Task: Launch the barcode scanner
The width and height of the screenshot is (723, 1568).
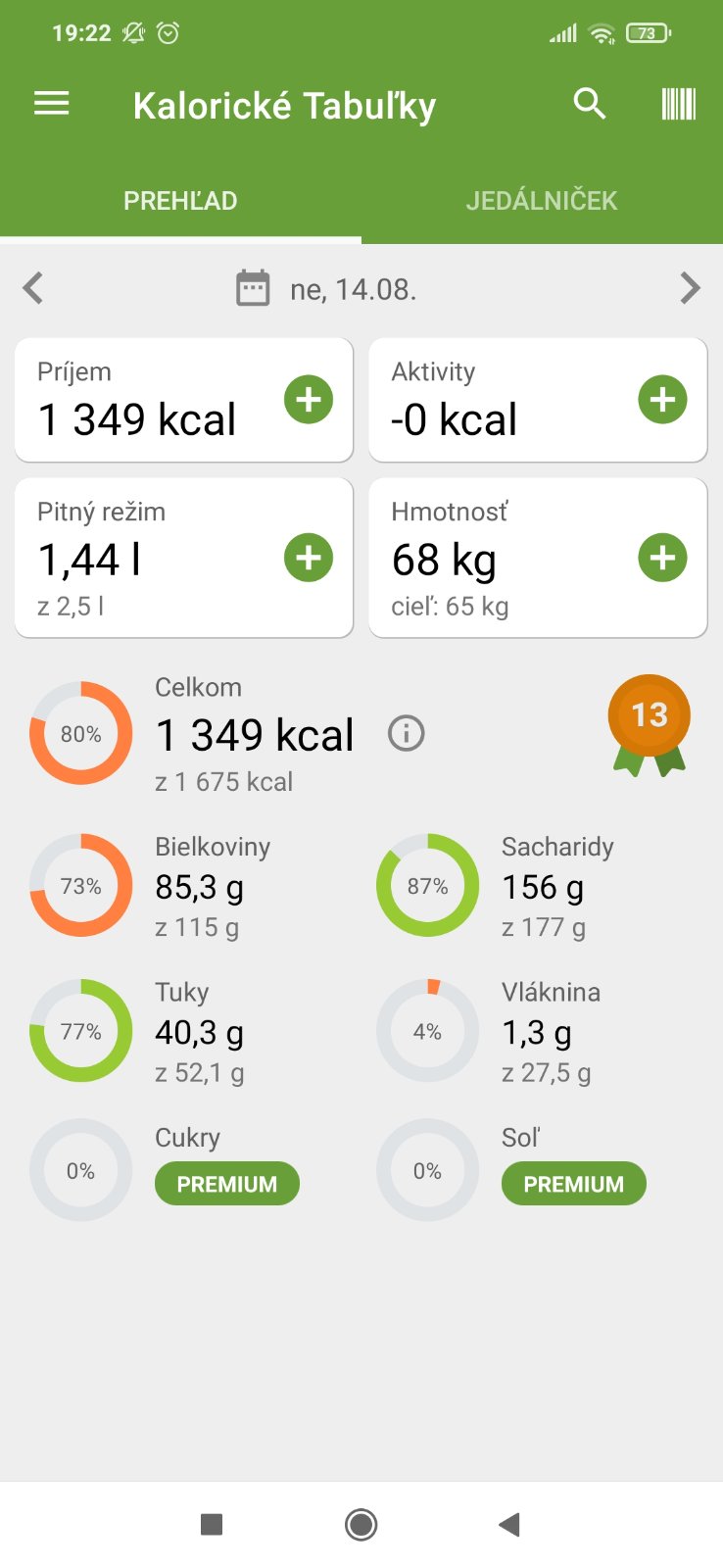Action: [x=678, y=104]
